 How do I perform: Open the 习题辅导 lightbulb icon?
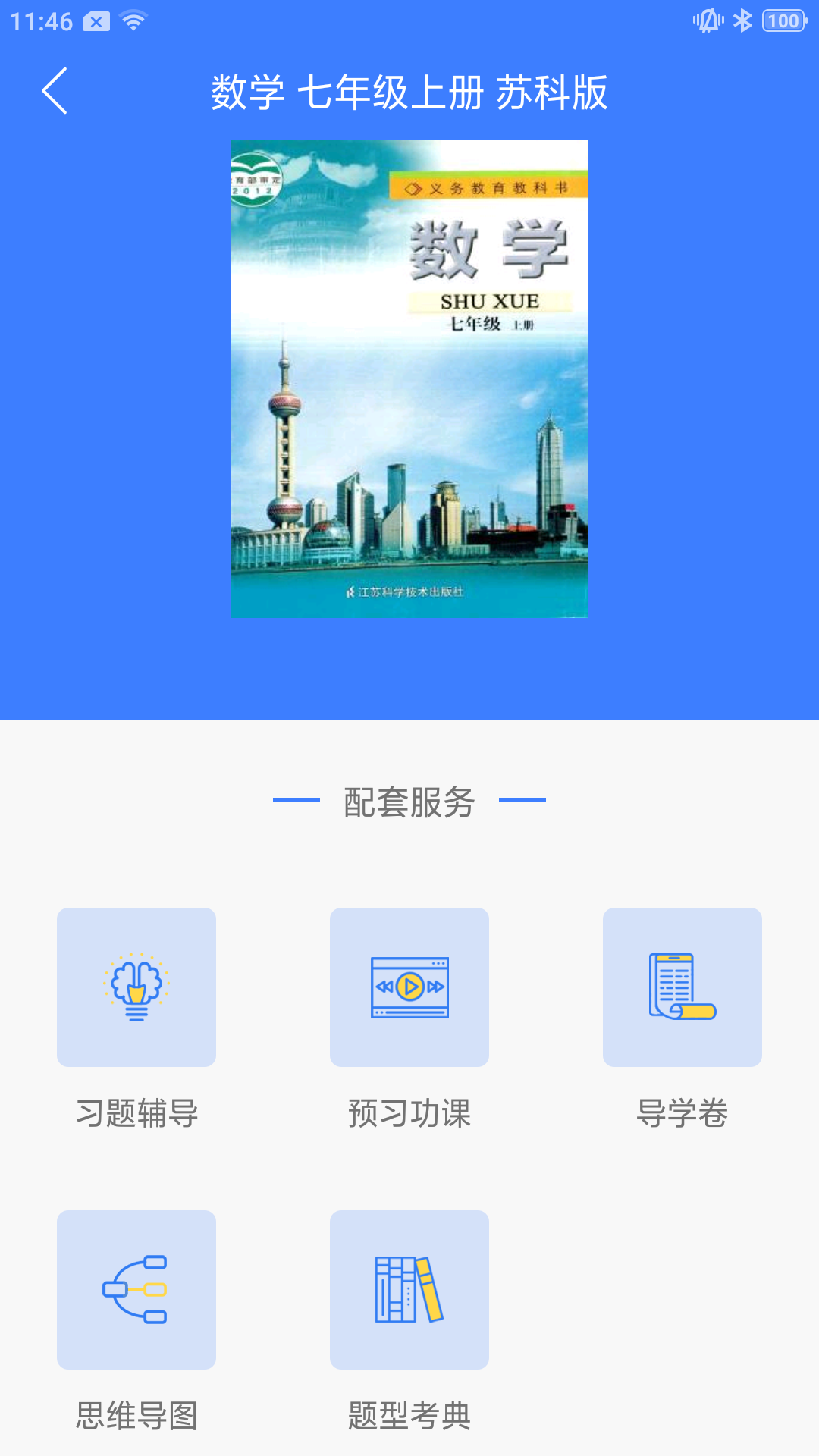tap(136, 987)
